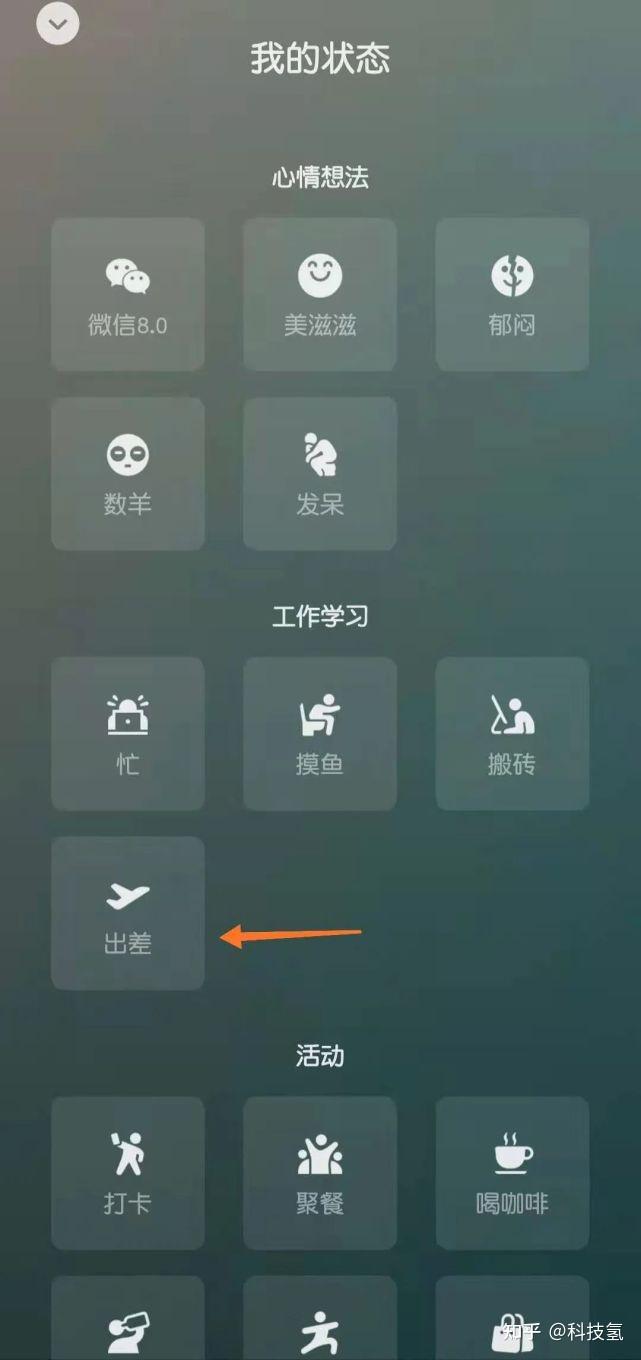The height and width of the screenshot is (1360, 641).
Task: Select the 聚餐 activity status
Action: tap(320, 1174)
